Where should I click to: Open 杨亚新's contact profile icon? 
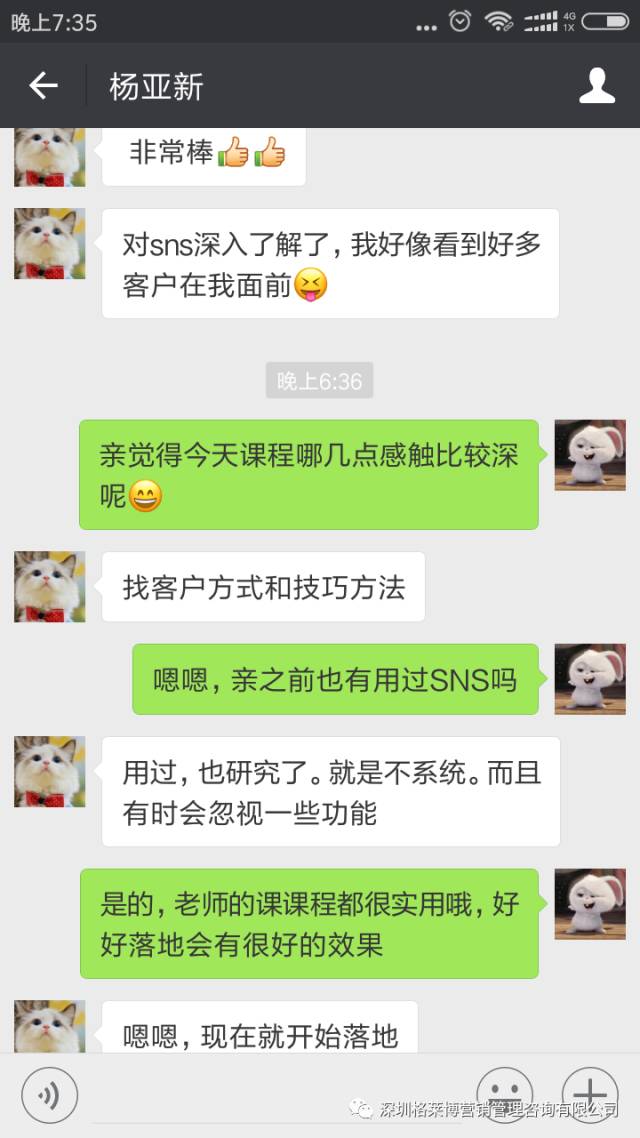[597, 86]
